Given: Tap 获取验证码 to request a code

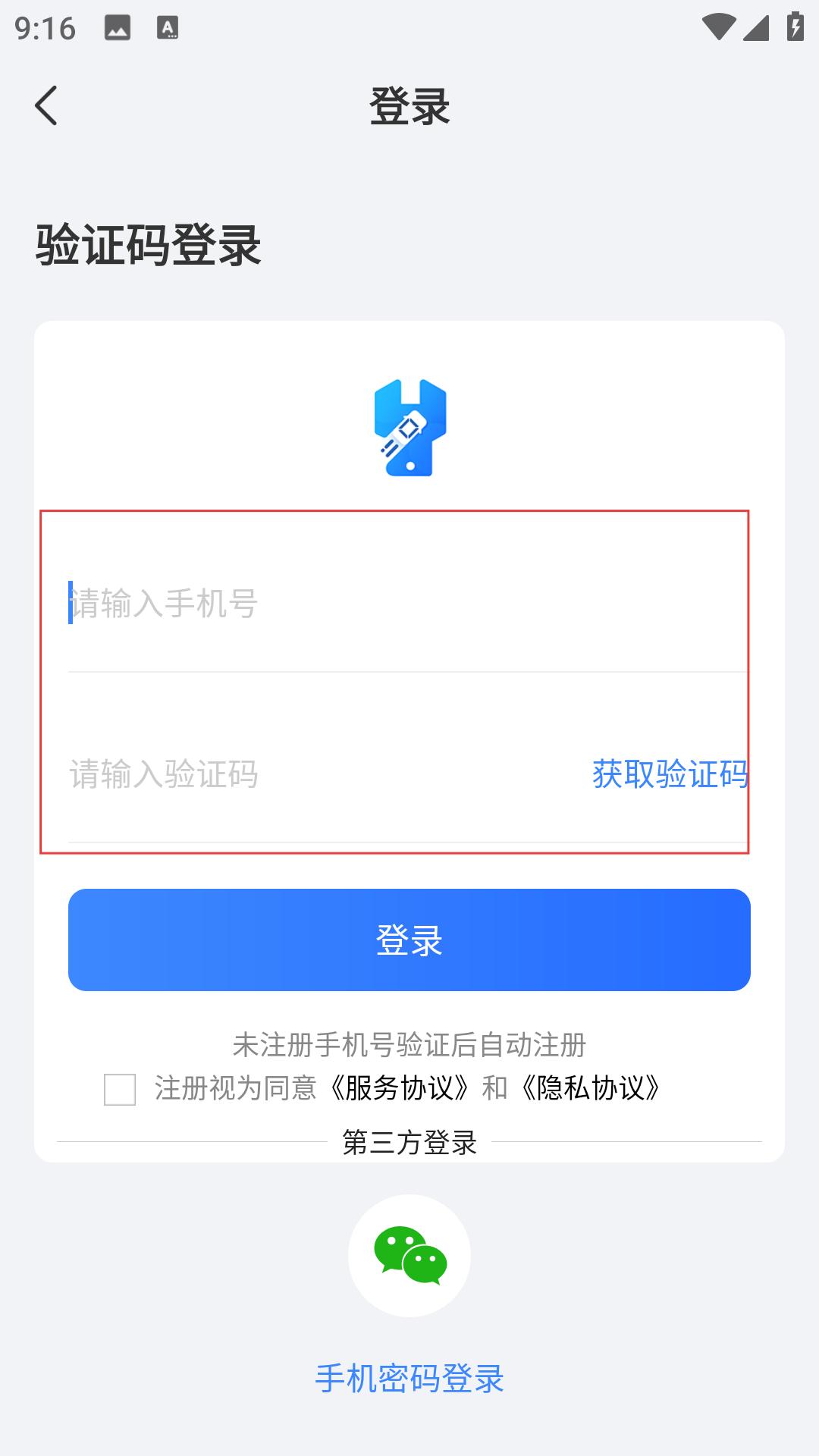Looking at the screenshot, I should coord(670,774).
